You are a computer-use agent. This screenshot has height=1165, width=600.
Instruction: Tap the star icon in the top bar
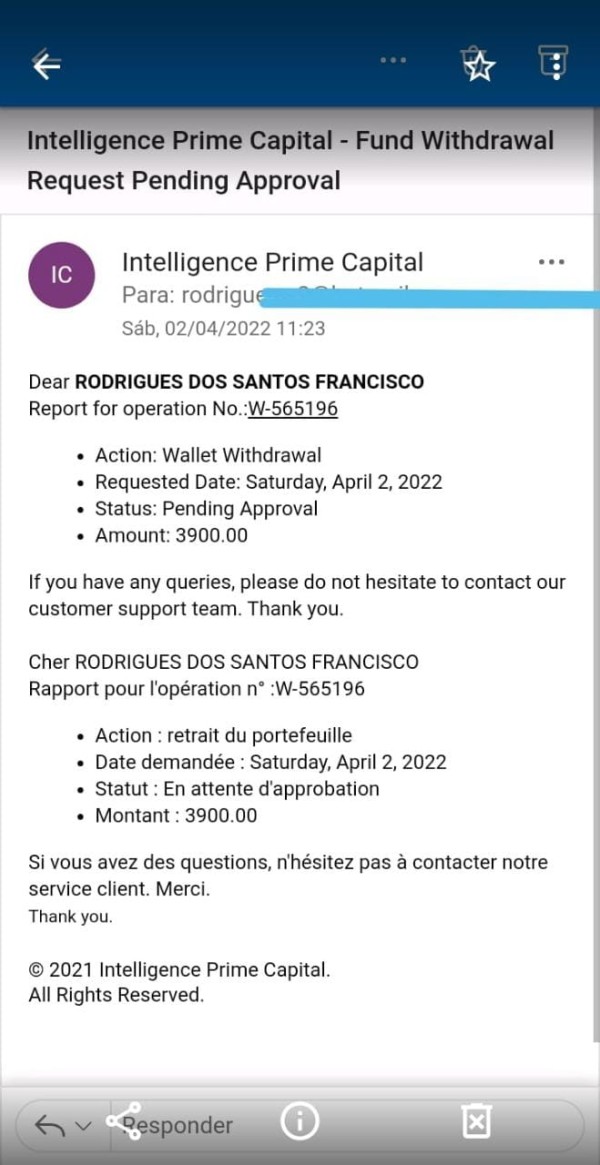click(x=479, y=65)
